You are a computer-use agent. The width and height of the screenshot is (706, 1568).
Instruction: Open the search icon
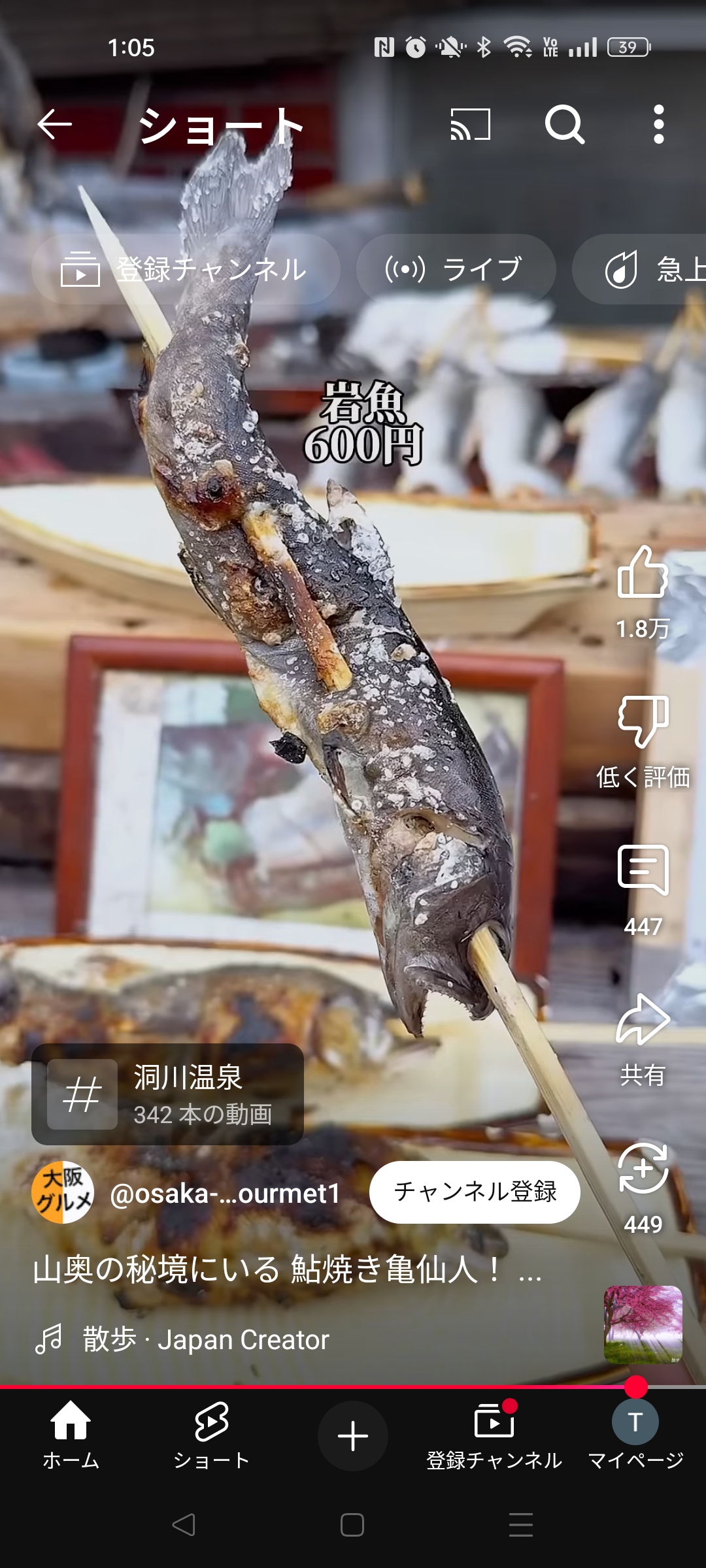[565, 124]
